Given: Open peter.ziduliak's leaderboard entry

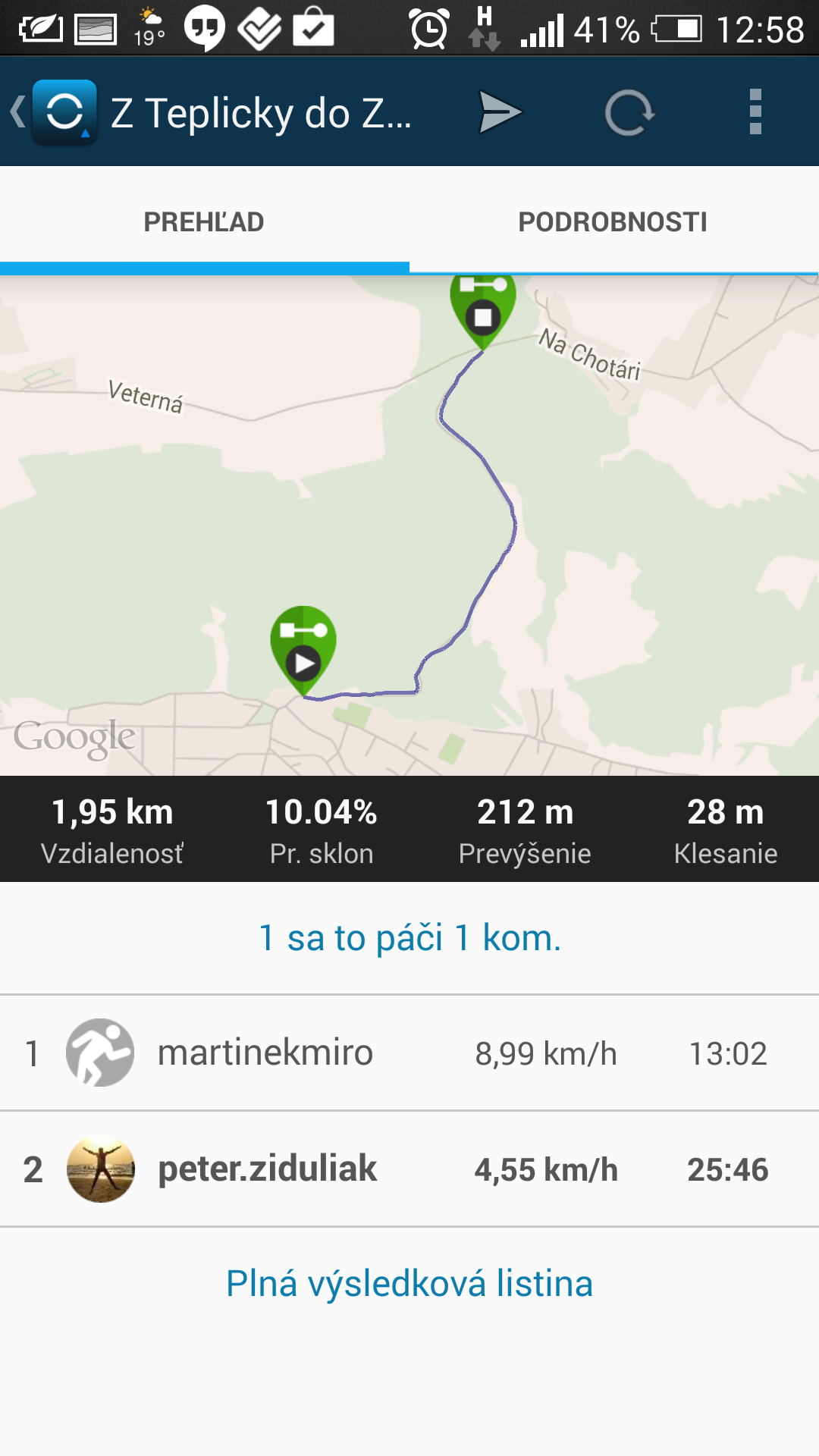Looking at the screenshot, I should 409,1169.
